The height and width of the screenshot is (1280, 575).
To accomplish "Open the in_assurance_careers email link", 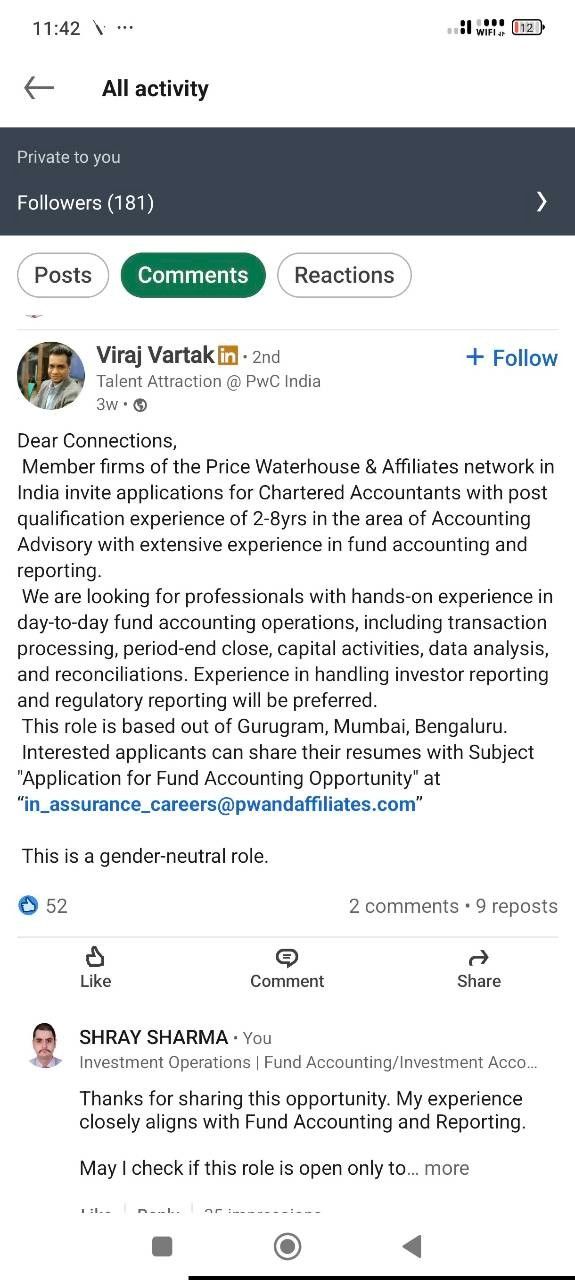I will (x=219, y=804).
